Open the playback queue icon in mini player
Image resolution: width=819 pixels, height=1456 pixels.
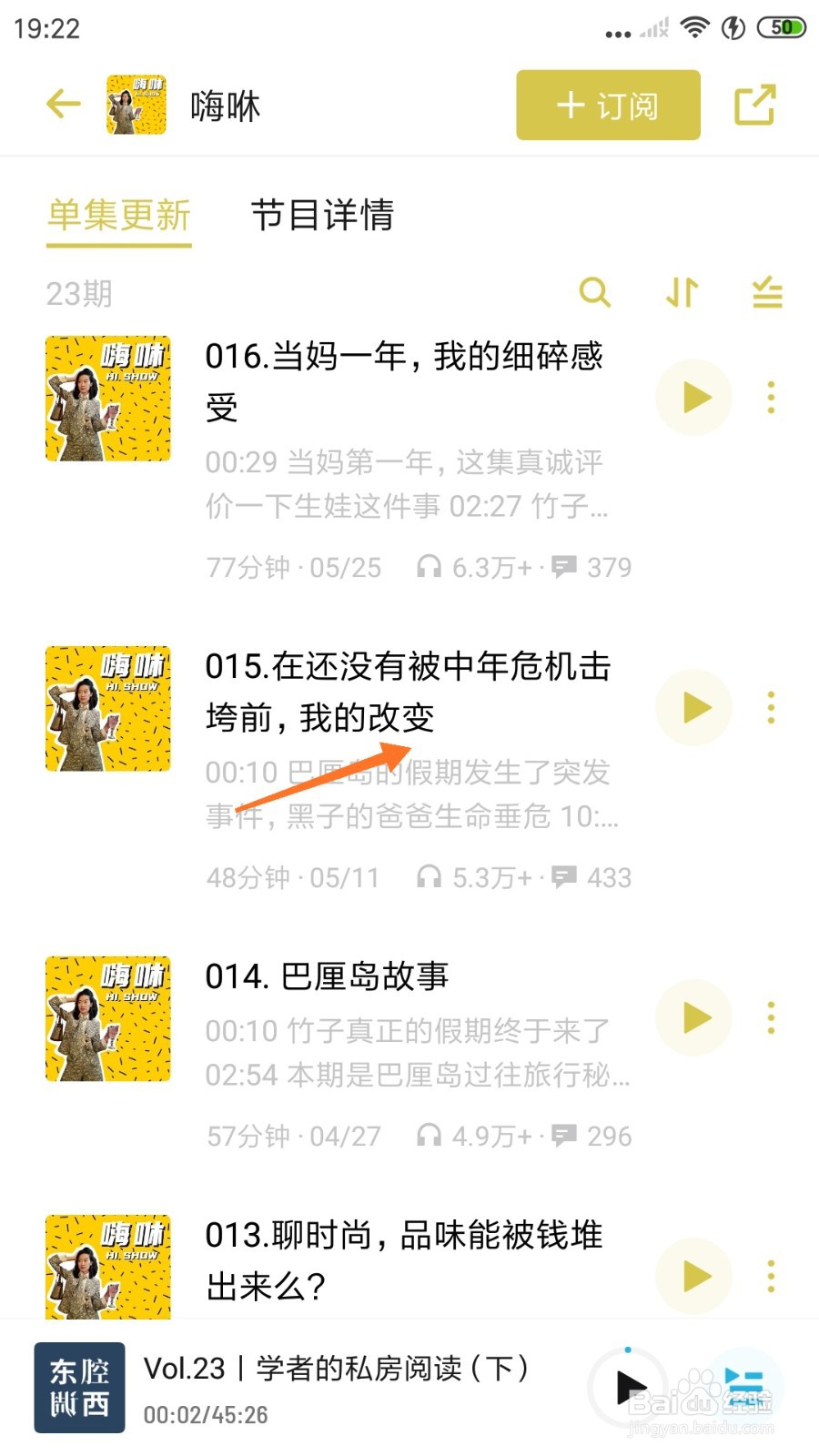point(746,1379)
